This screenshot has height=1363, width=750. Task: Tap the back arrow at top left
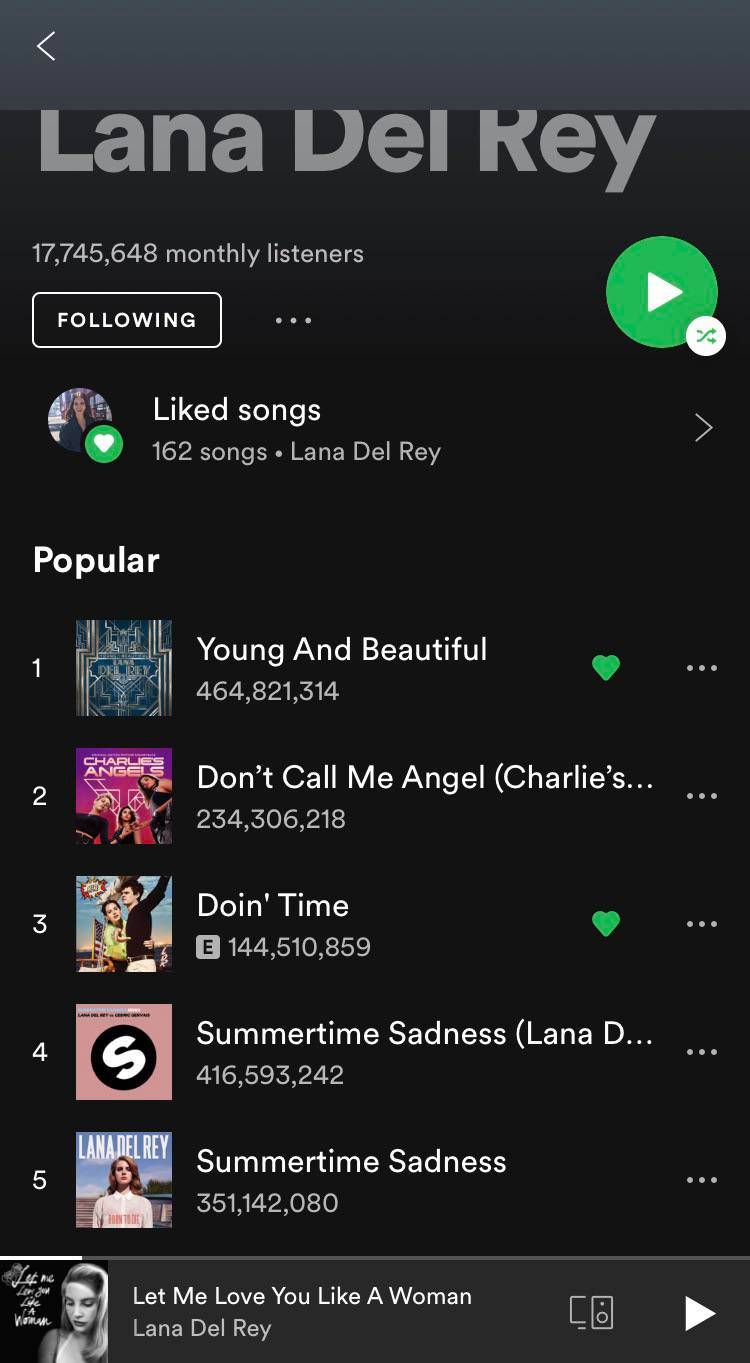point(45,45)
